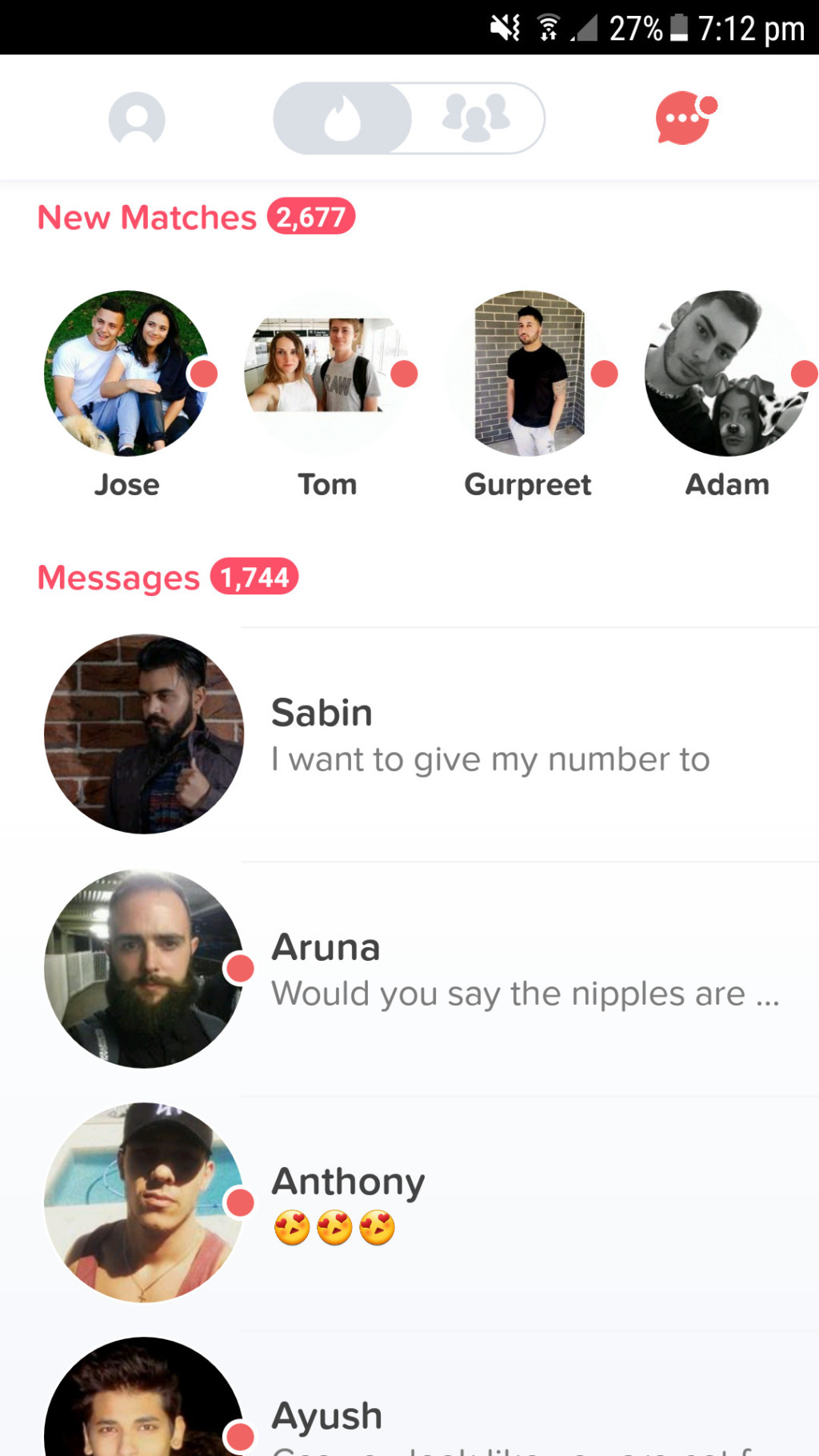Open new match Gurpreet
This screenshot has width=819, height=1456.
tap(528, 374)
